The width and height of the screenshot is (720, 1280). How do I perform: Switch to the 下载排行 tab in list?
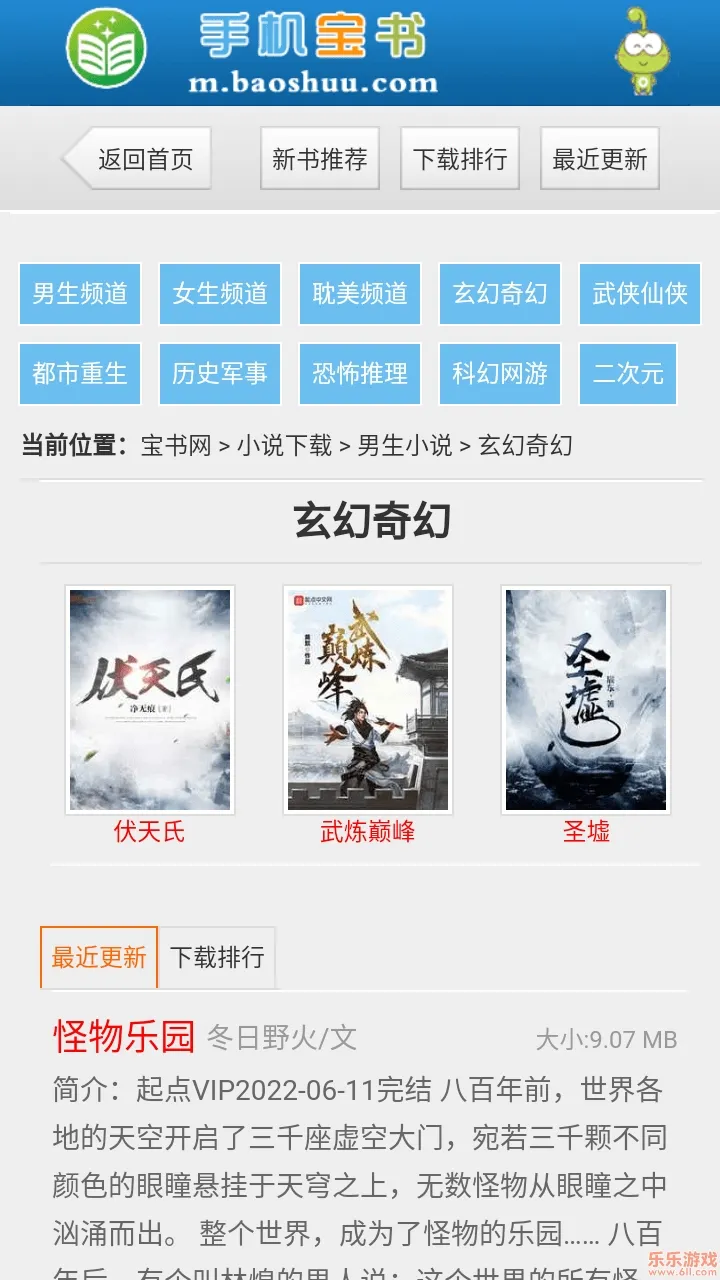pos(217,957)
